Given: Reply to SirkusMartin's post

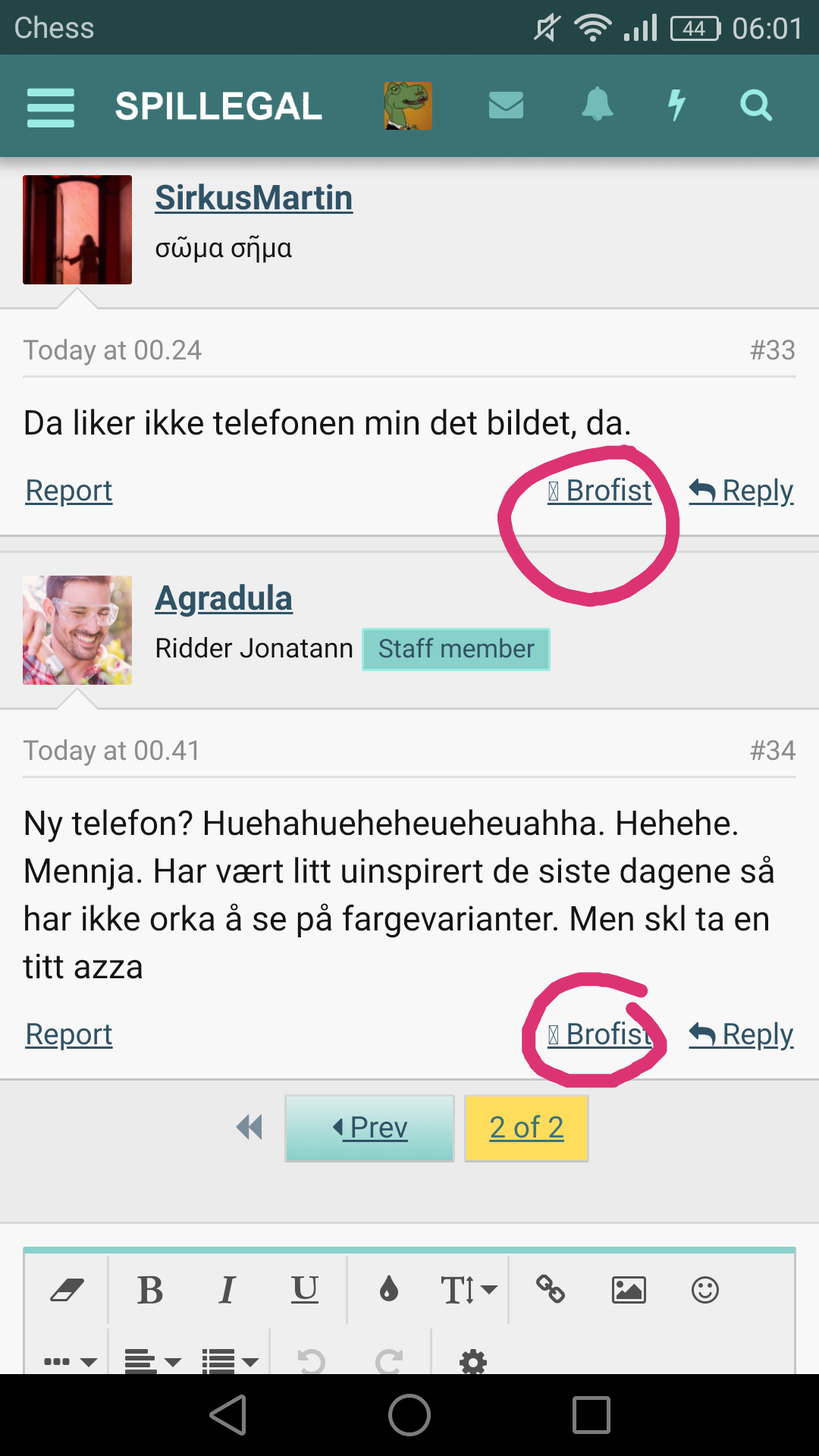Looking at the screenshot, I should [741, 491].
